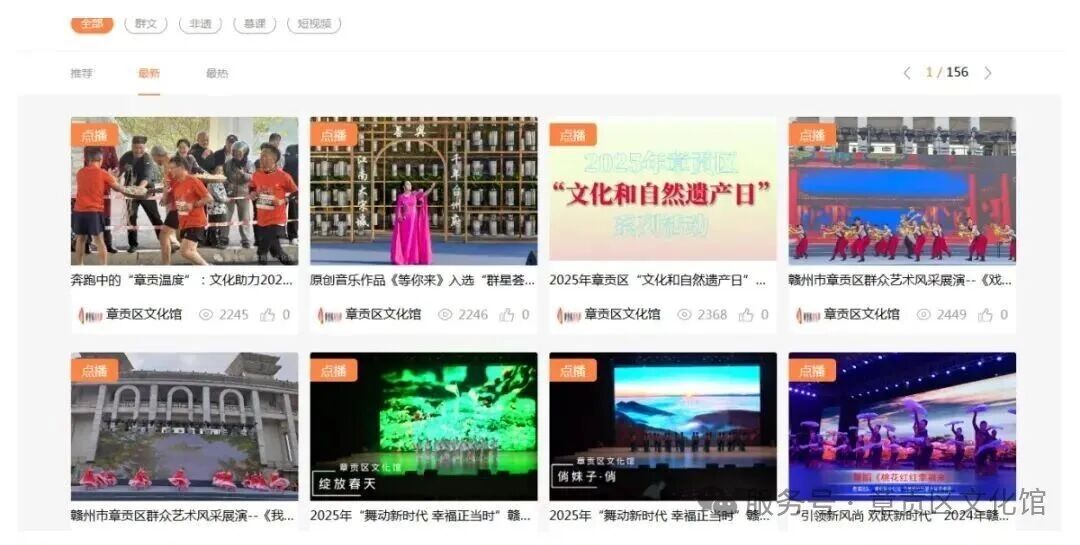The height and width of the screenshot is (545, 1080).
Task: Like the video with 2245 views
Action: 268,314
